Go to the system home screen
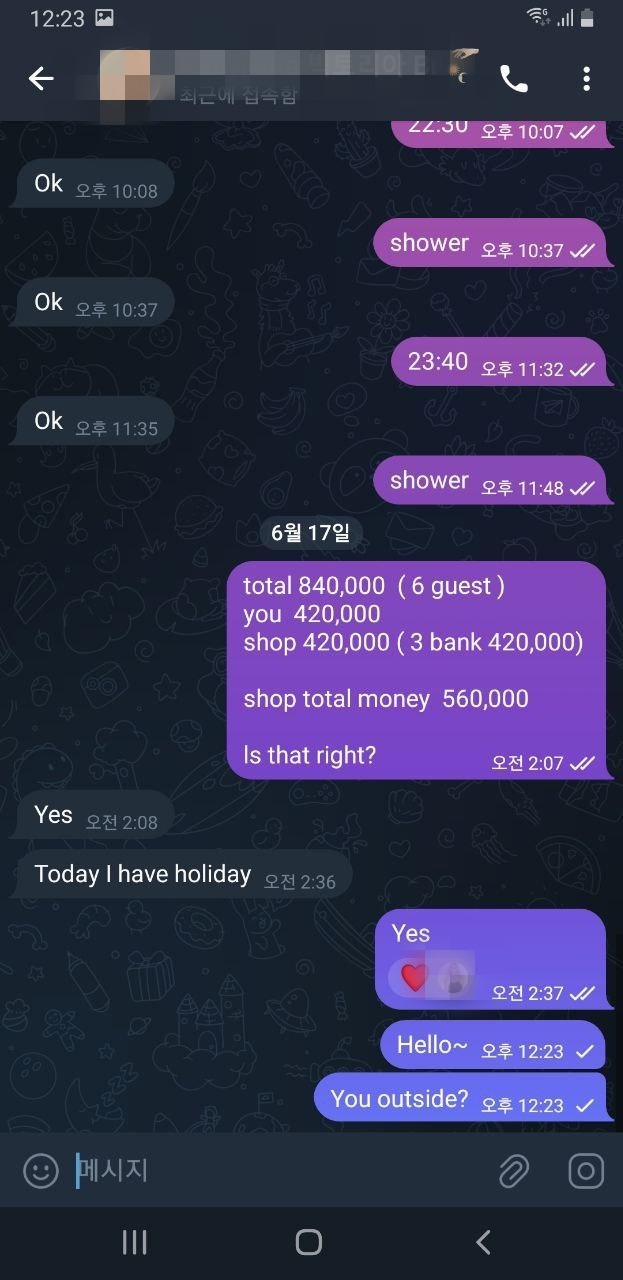Screen dimensions: 623x1280 point(309,1242)
